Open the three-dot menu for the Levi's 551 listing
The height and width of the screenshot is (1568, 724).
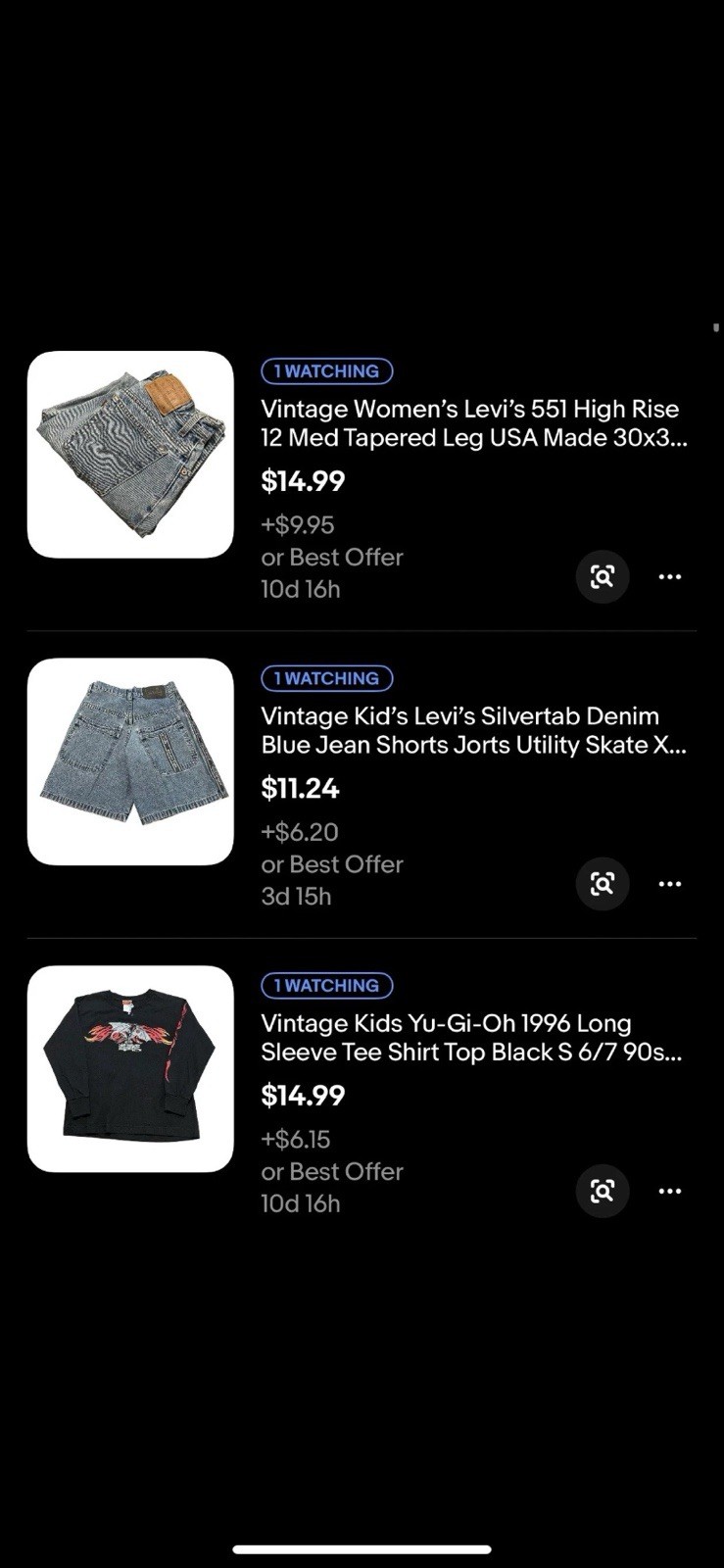pos(671,576)
